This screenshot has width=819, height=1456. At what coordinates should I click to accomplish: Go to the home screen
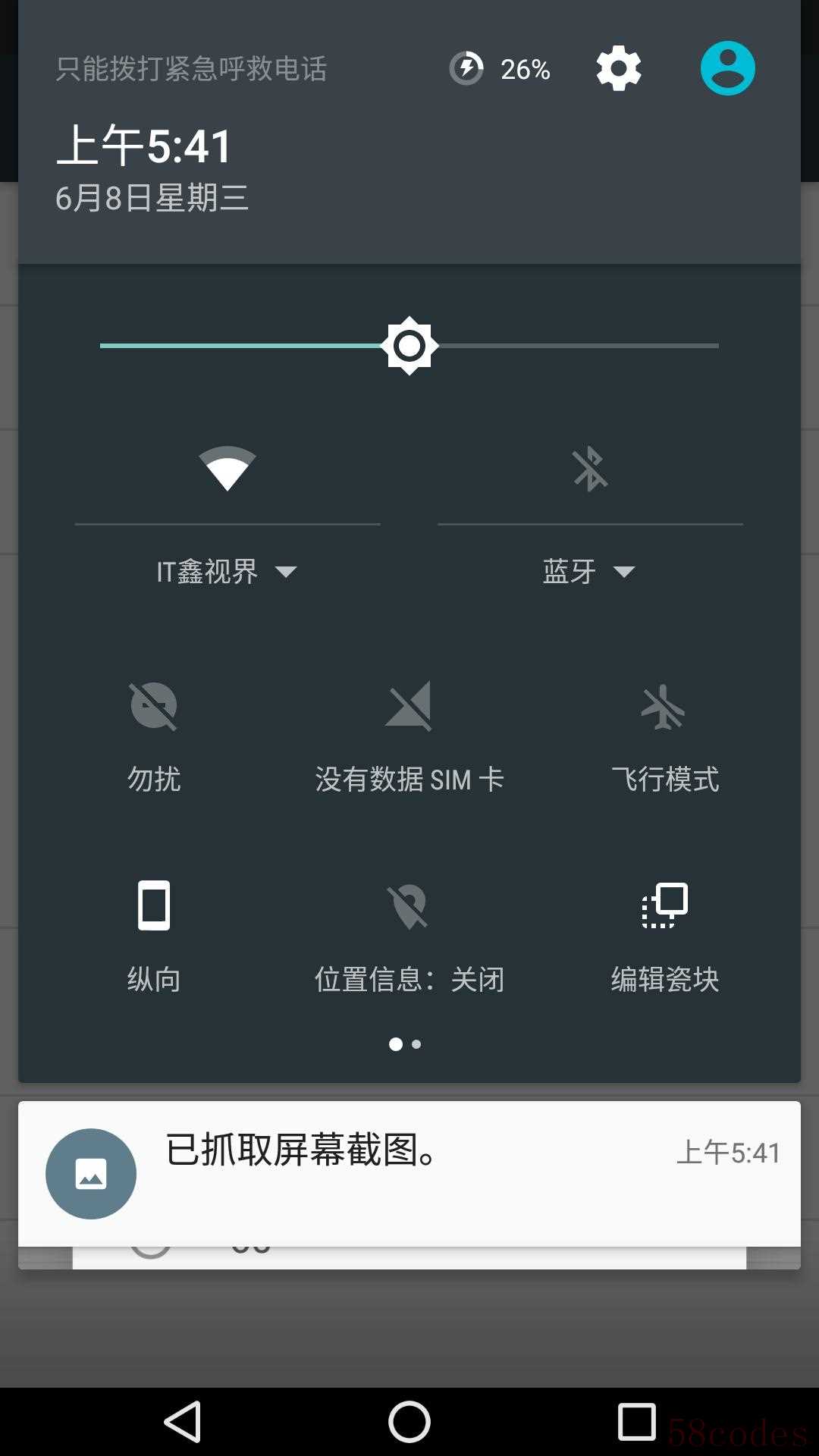click(x=409, y=1421)
